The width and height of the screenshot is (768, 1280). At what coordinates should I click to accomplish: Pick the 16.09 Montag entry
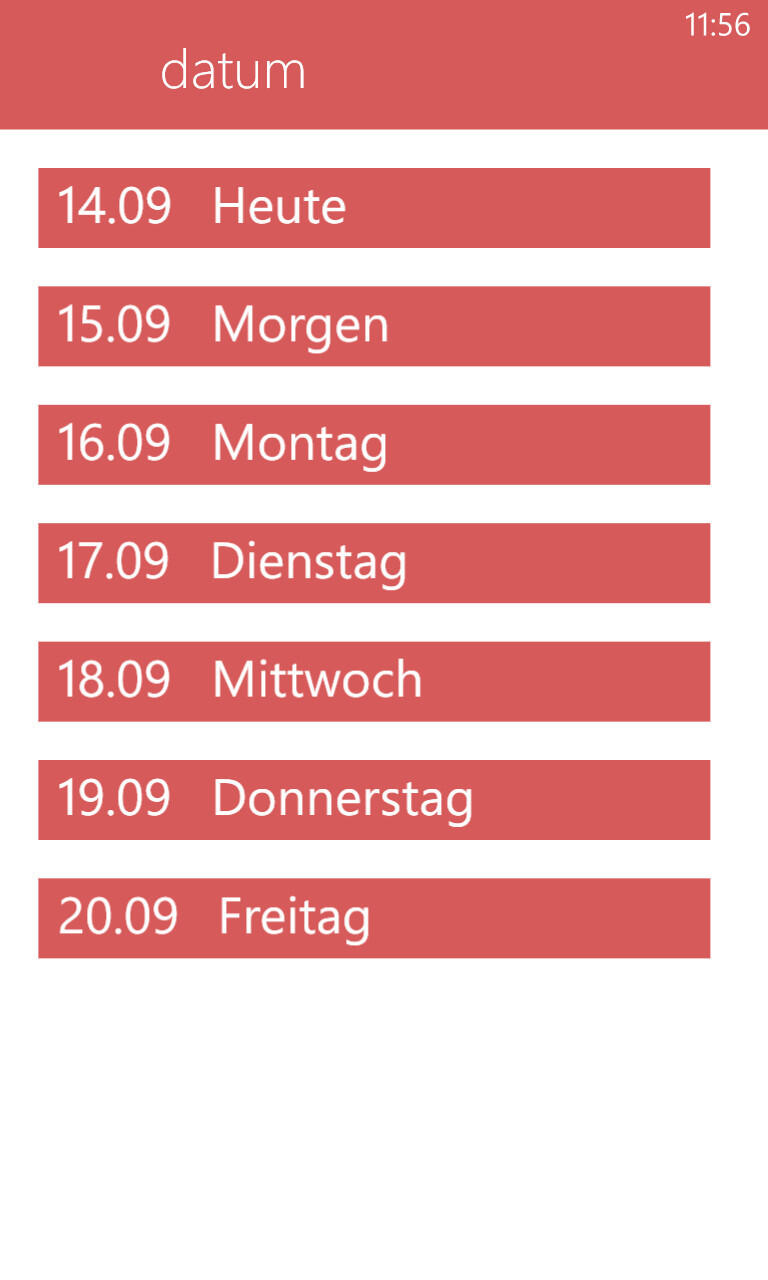pos(374,445)
